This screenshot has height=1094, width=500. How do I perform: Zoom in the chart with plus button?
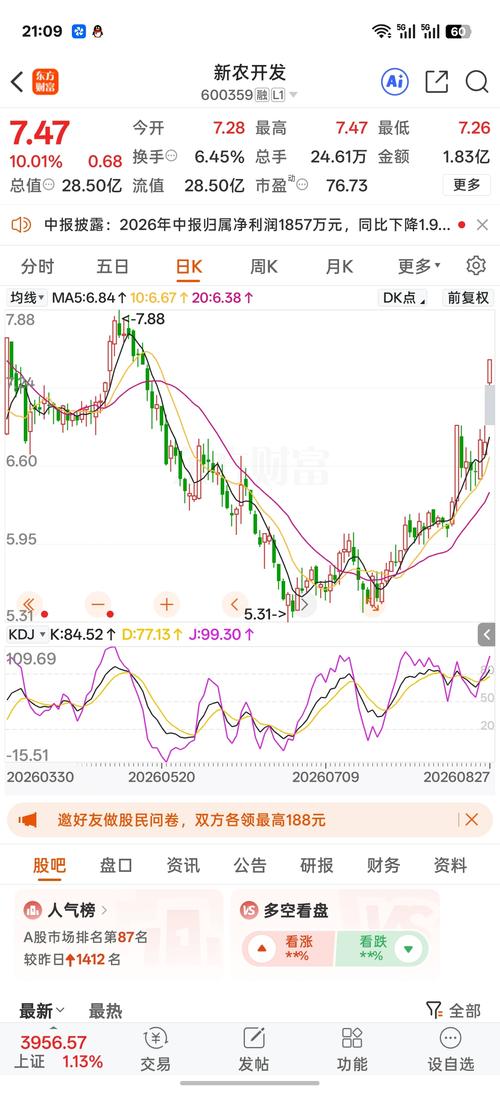point(166,604)
